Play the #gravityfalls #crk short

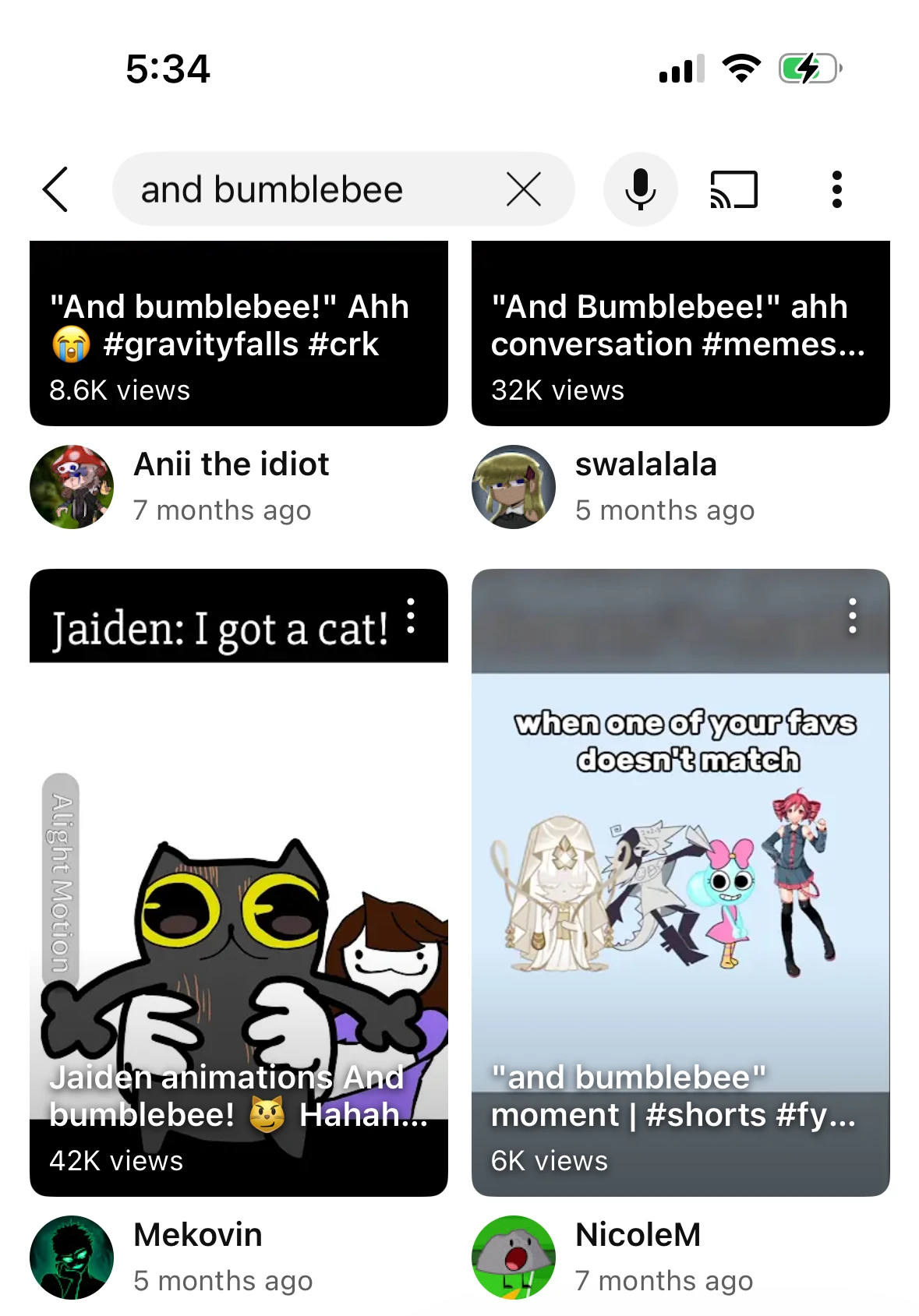click(x=239, y=335)
